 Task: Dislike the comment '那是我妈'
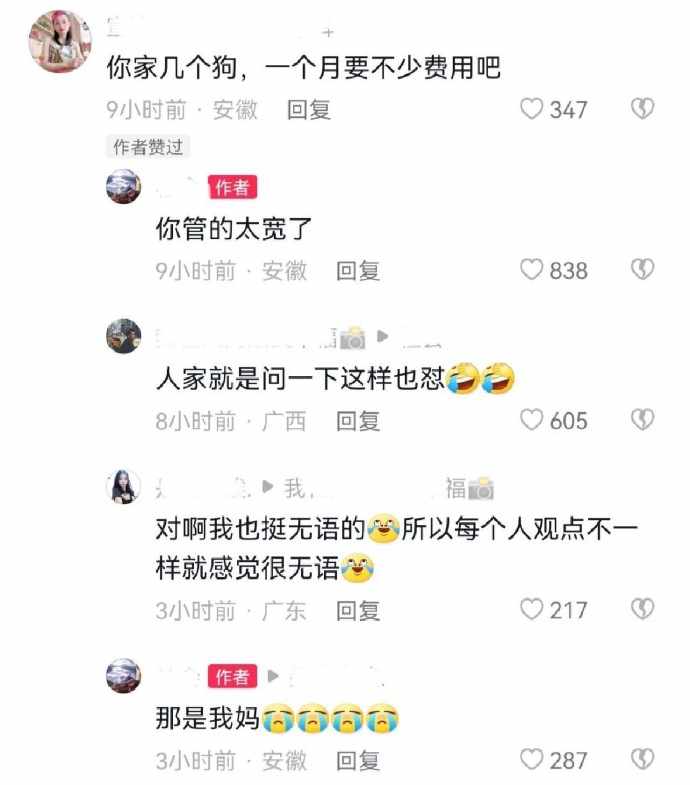[x=642, y=759]
